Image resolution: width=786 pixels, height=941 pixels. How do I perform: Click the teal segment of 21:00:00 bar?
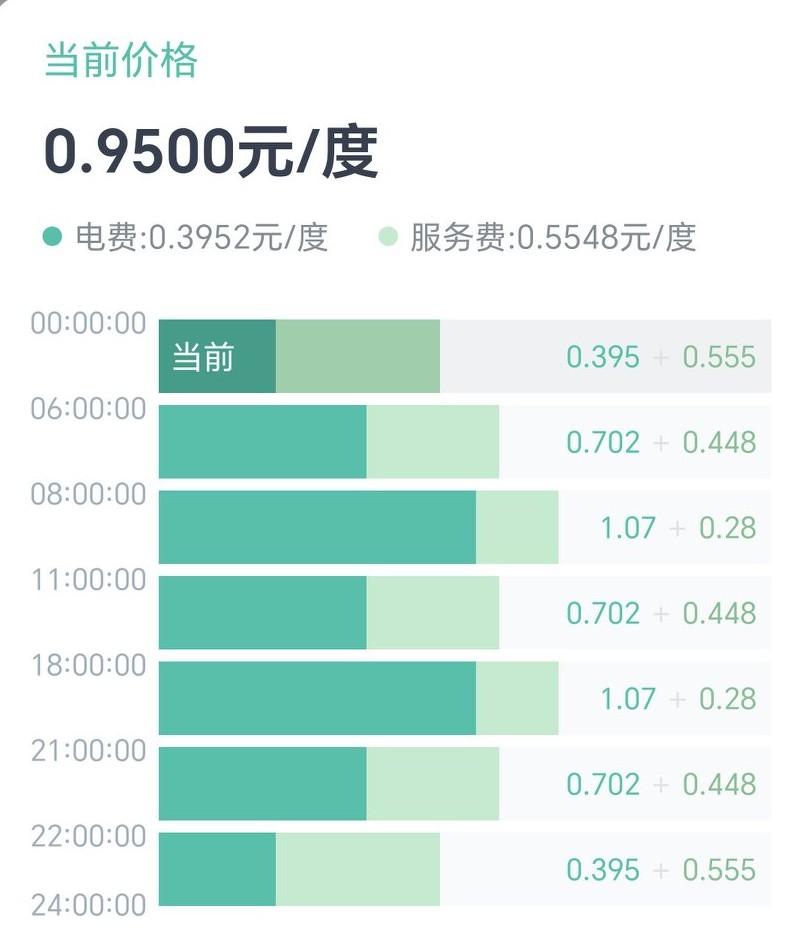point(260,783)
